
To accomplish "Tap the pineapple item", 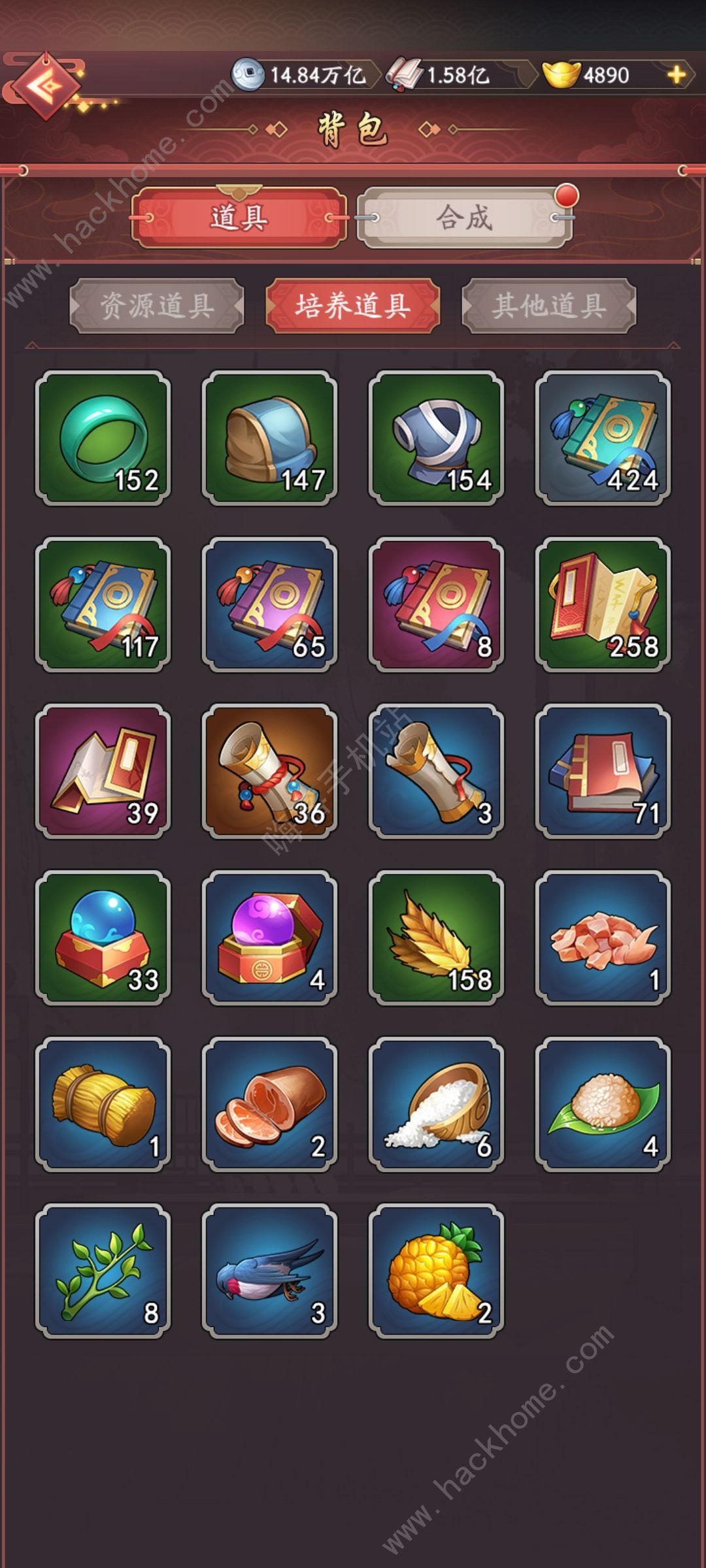I will pos(436,1271).
